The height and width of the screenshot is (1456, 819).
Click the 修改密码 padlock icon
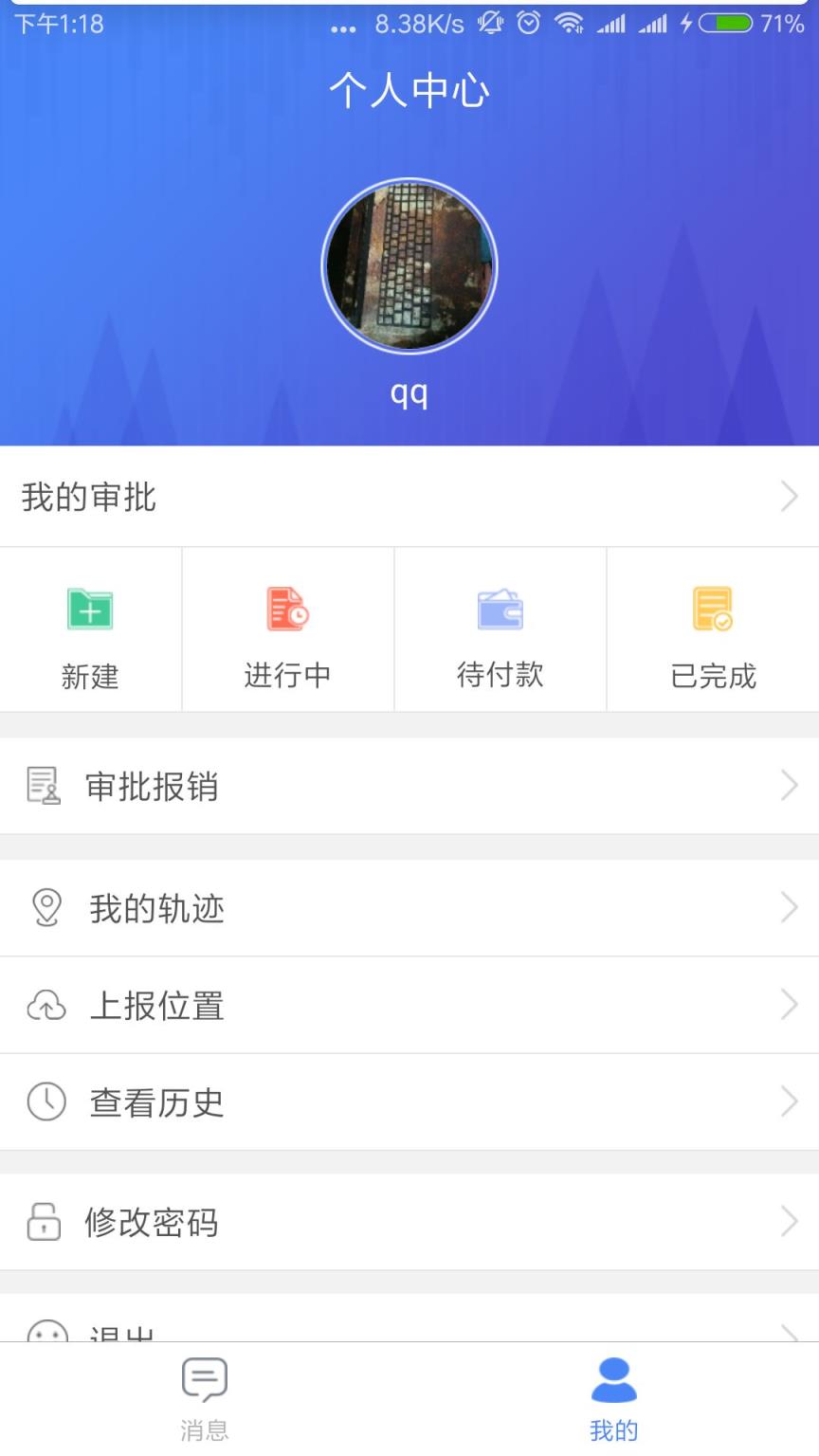click(43, 1222)
